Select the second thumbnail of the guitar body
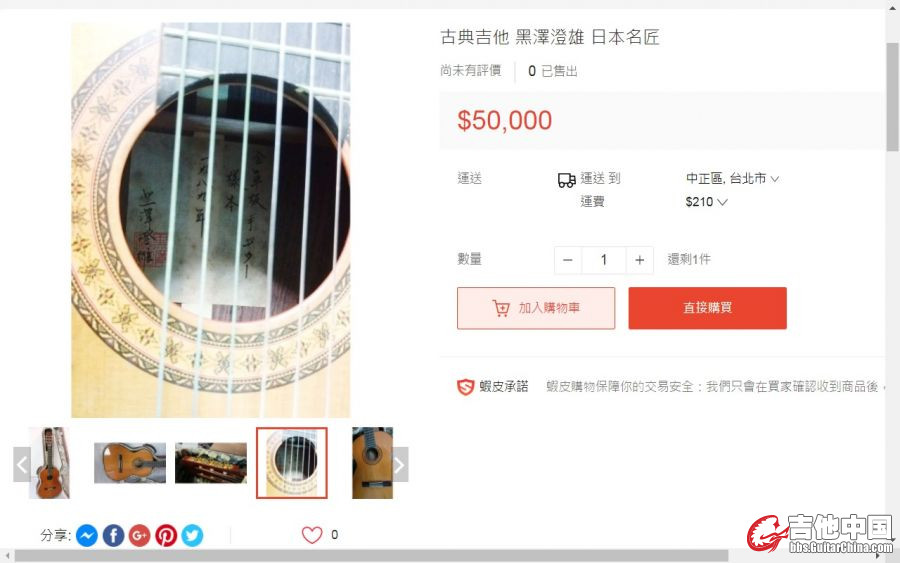 coord(130,463)
